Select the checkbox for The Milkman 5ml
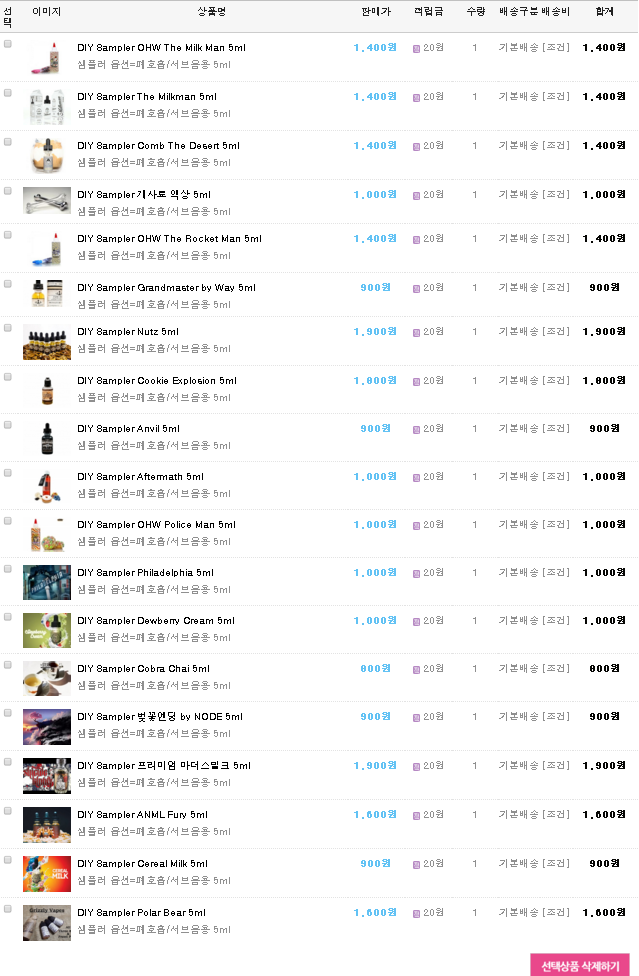This screenshot has height=976, width=639. 8,92
